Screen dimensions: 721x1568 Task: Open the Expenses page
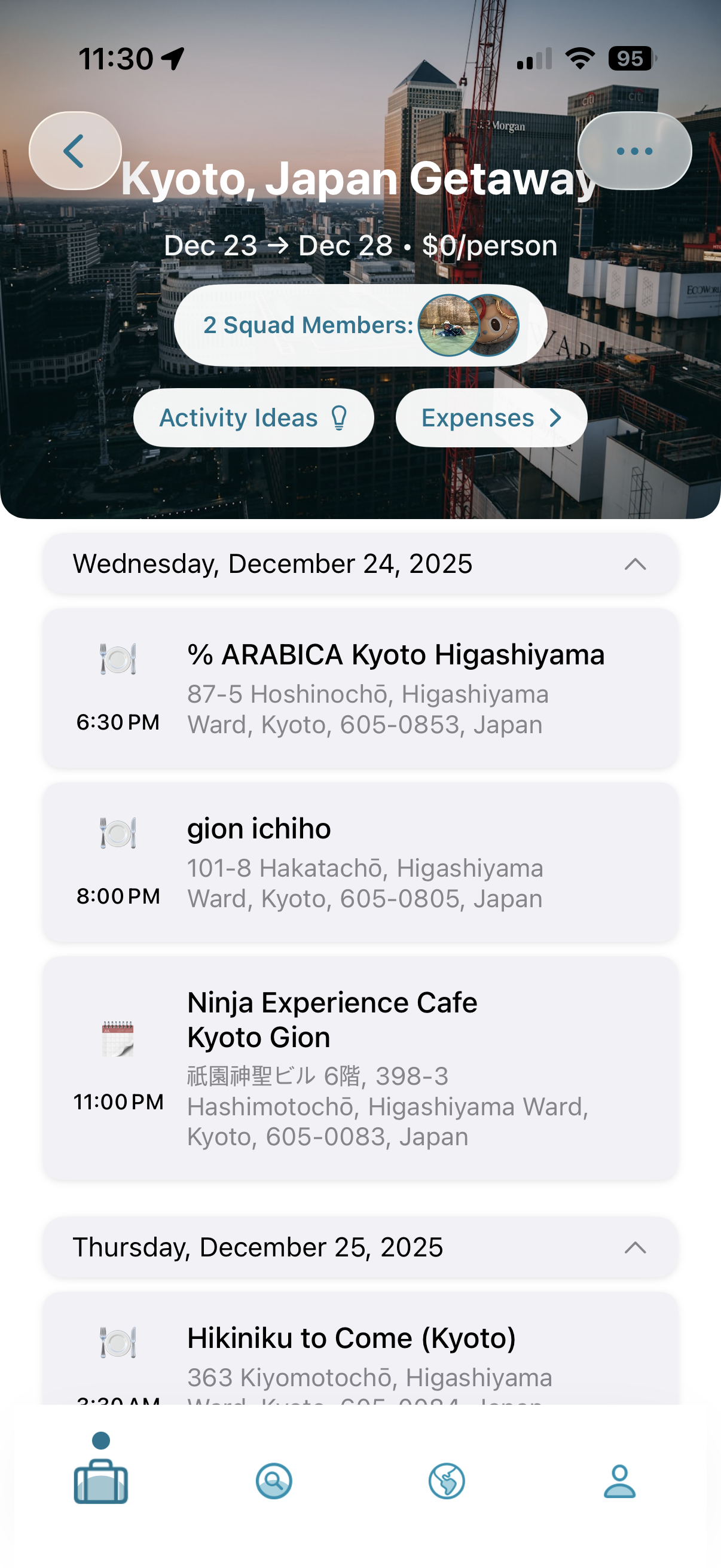[x=491, y=418]
